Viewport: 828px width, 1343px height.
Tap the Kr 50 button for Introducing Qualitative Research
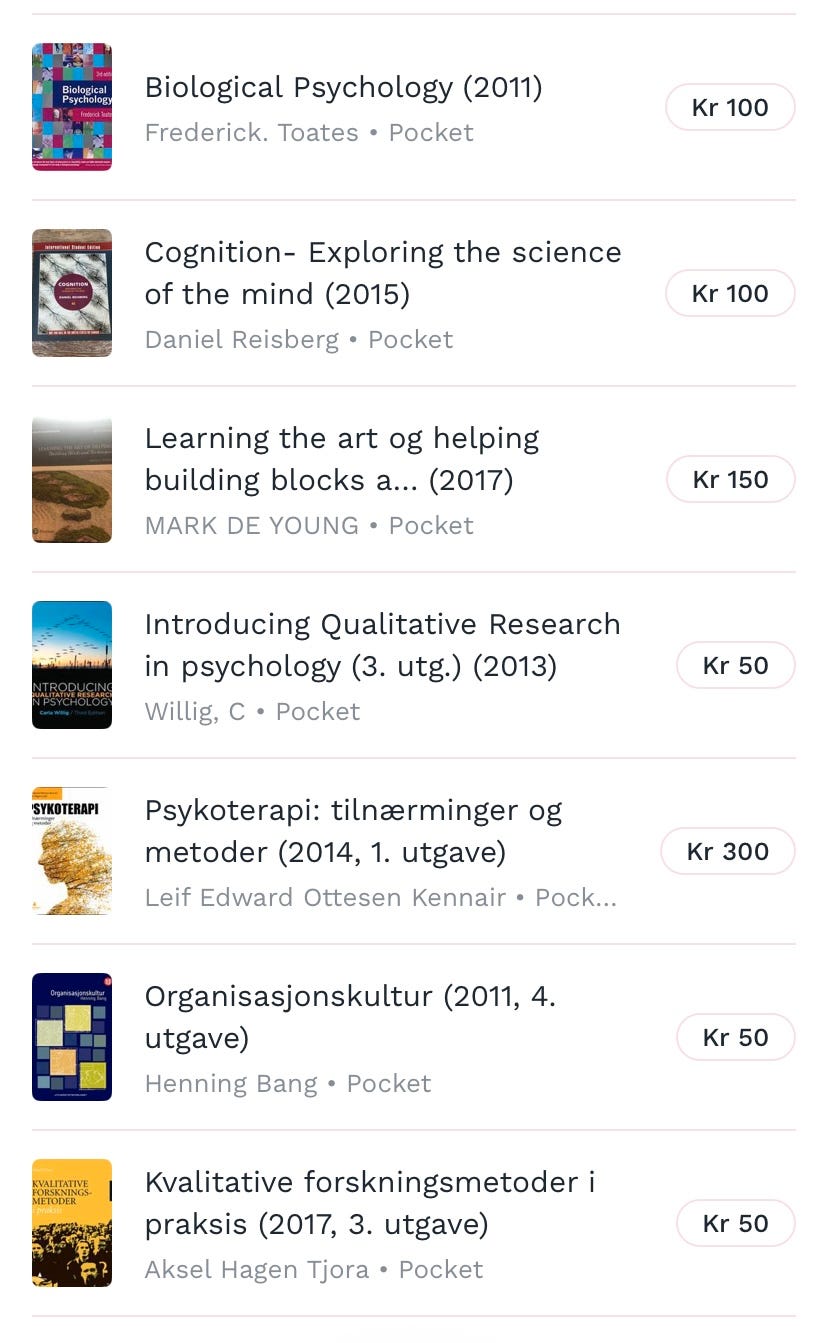(x=735, y=666)
